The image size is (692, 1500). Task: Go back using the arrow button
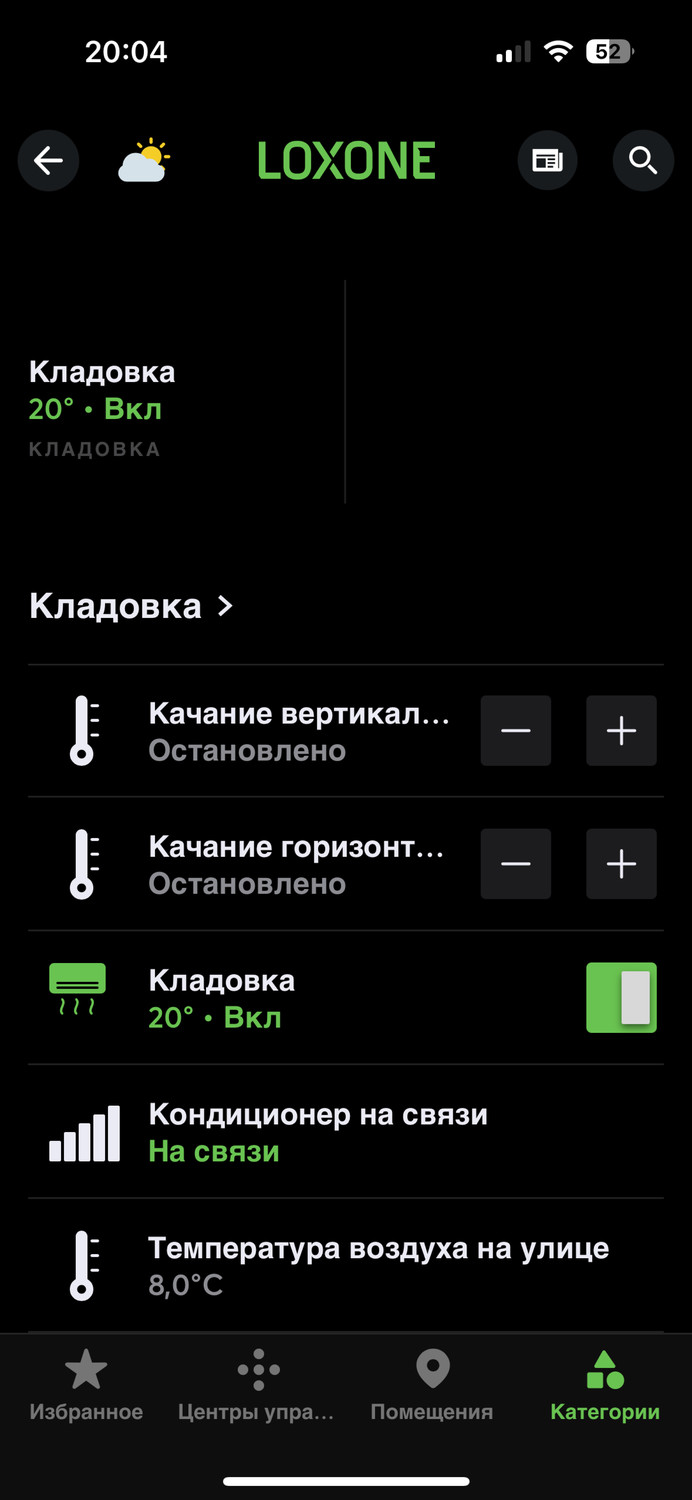(48, 161)
